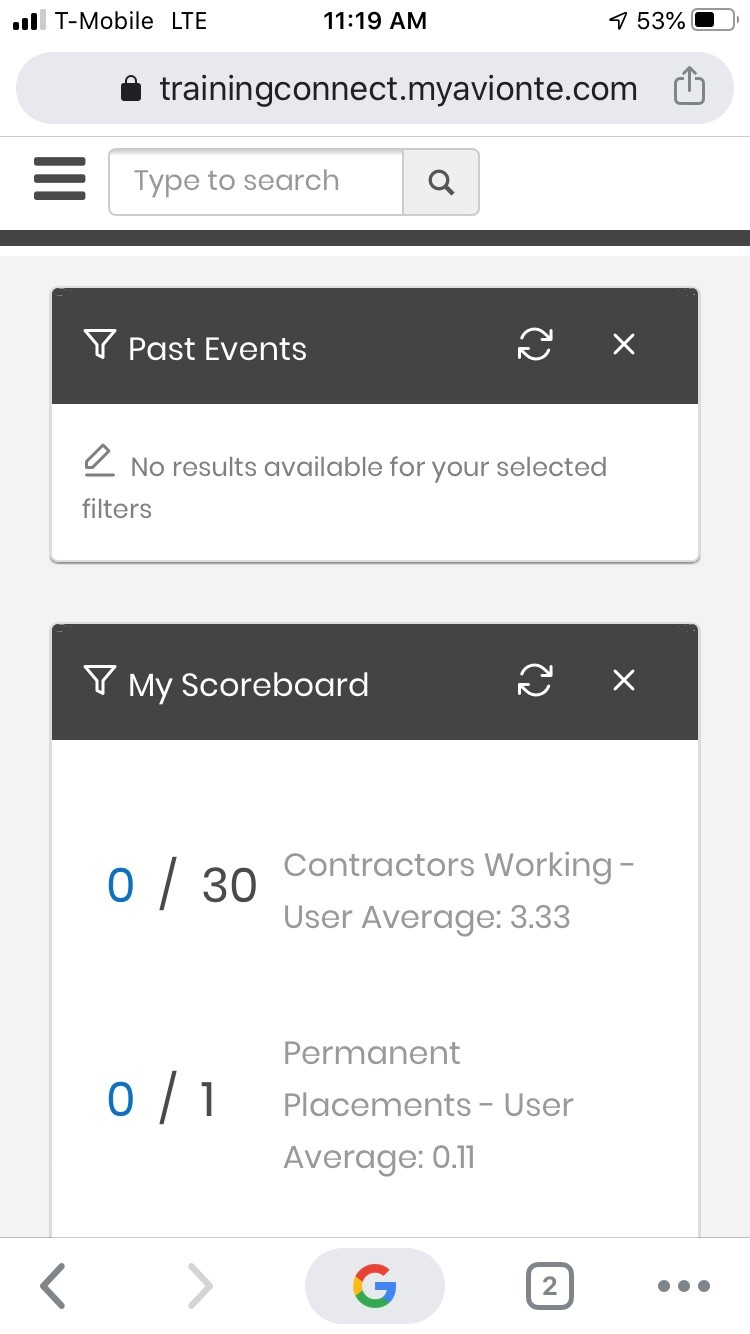750x1334 pixels.
Task: Tap the search magnifier icon
Action: [441, 181]
